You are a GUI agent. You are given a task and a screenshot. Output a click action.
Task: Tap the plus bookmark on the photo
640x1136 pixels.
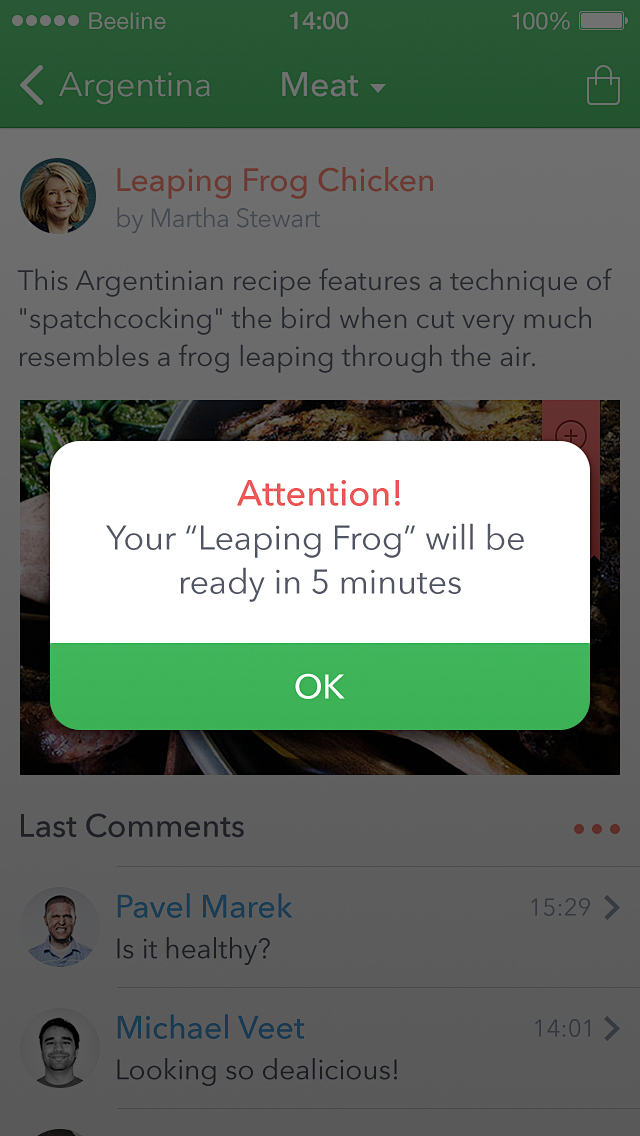pyautogui.click(x=571, y=433)
